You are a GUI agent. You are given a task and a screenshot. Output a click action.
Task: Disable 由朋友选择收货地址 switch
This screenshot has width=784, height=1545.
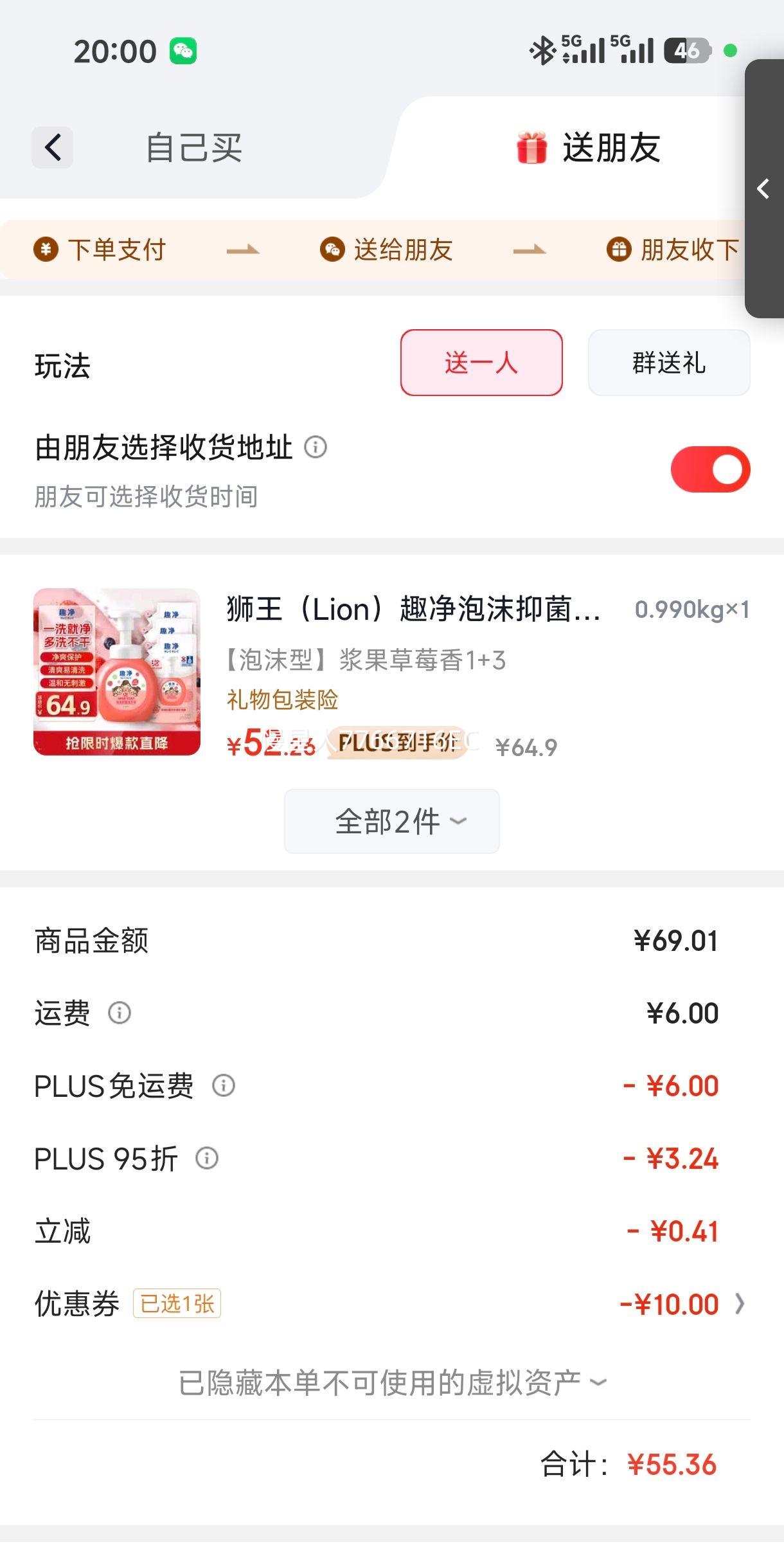coord(711,469)
